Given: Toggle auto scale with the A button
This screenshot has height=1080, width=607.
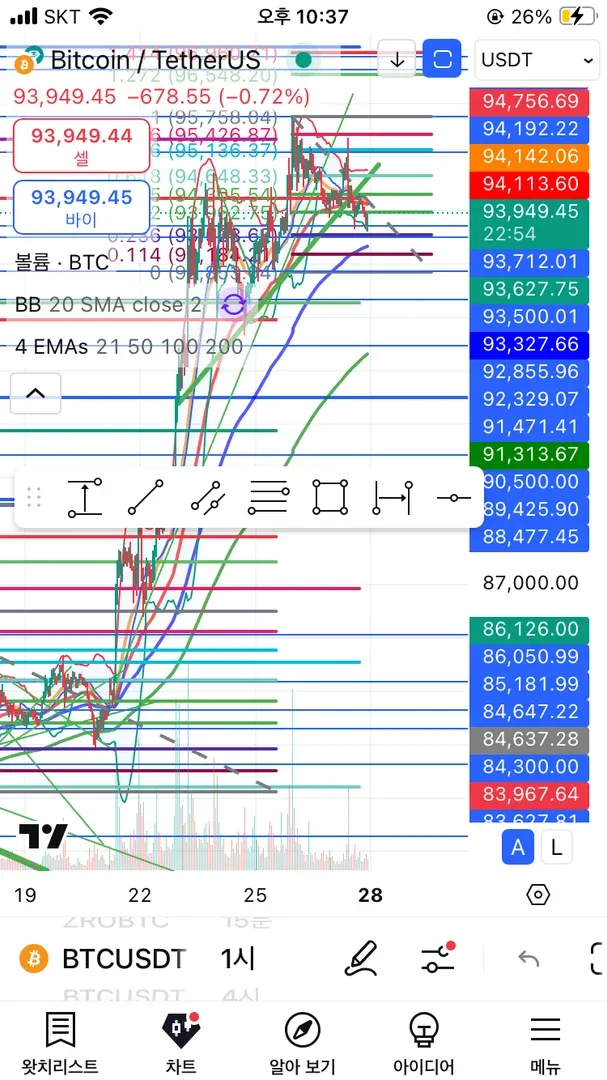Looking at the screenshot, I should (x=518, y=848).
